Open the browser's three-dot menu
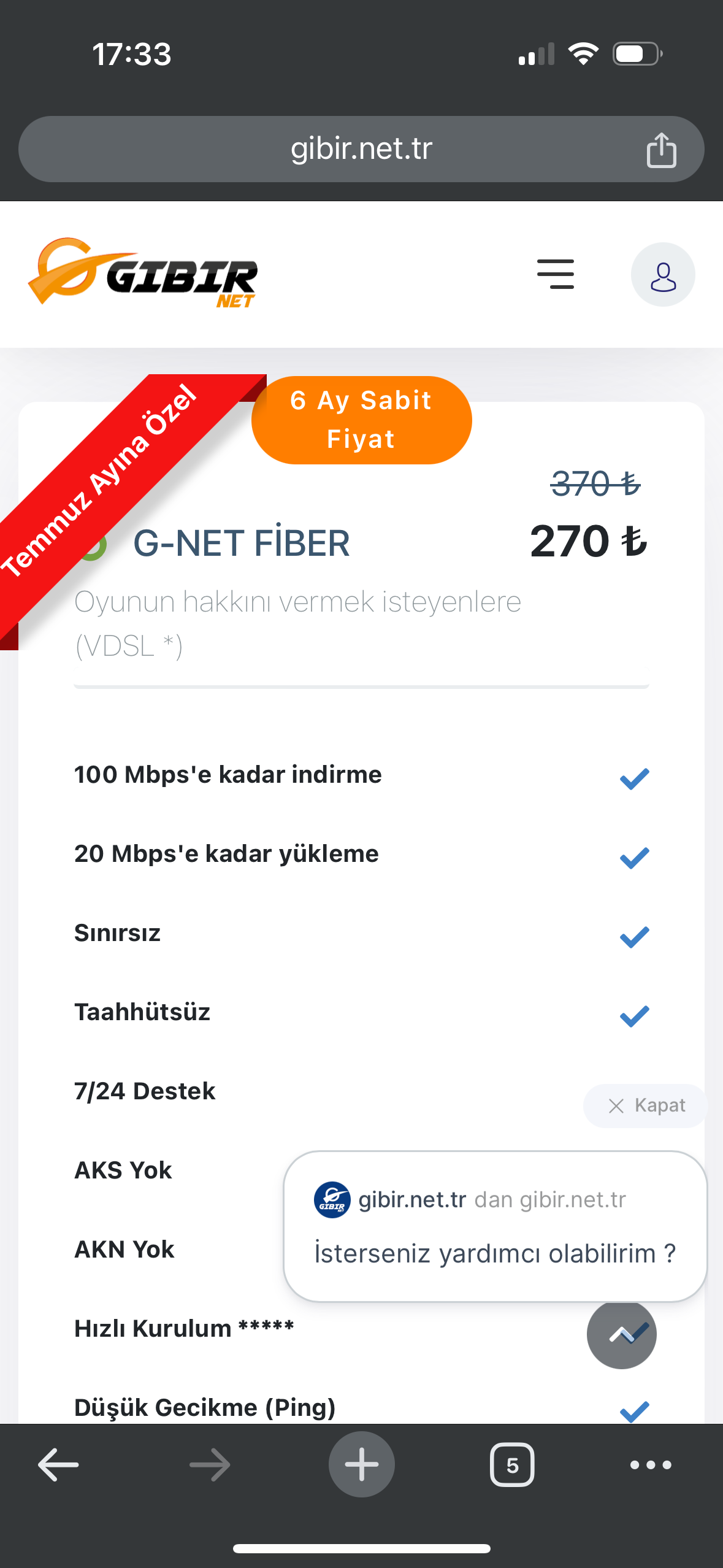The width and height of the screenshot is (723, 1568). [651, 1464]
